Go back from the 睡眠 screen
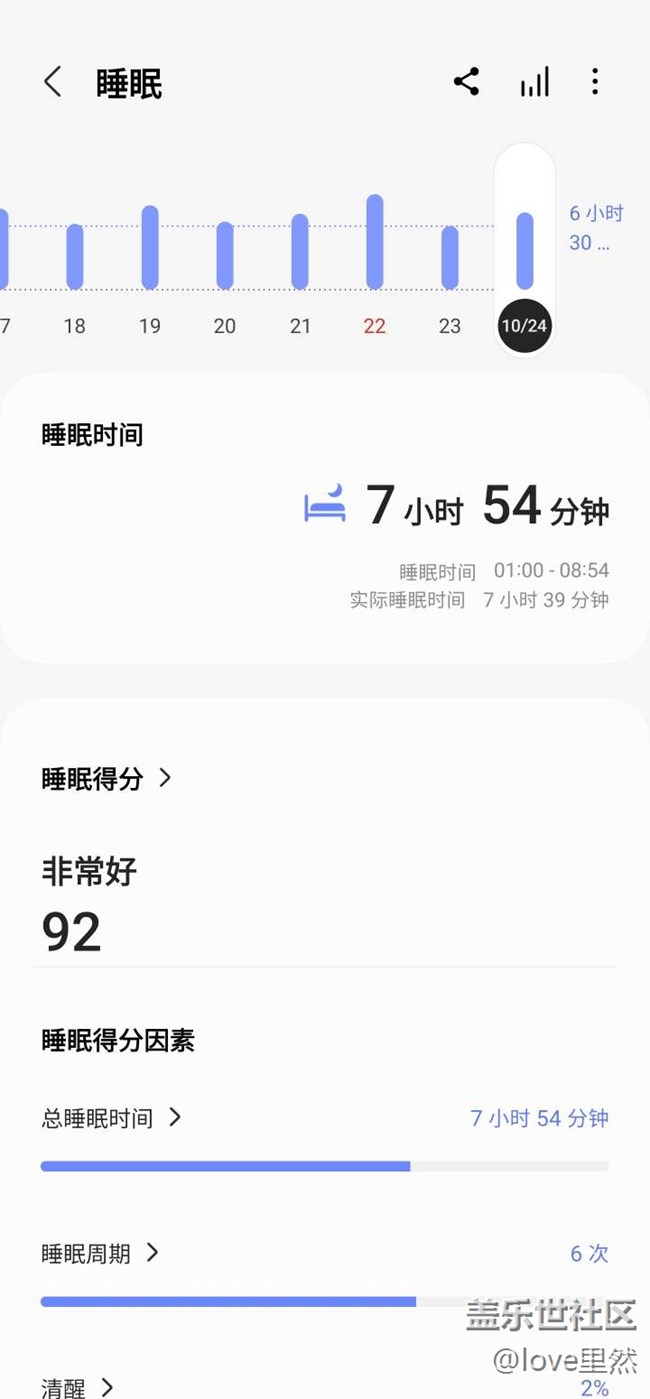The height and width of the screenshot is (1399, 650). (53, 82)
